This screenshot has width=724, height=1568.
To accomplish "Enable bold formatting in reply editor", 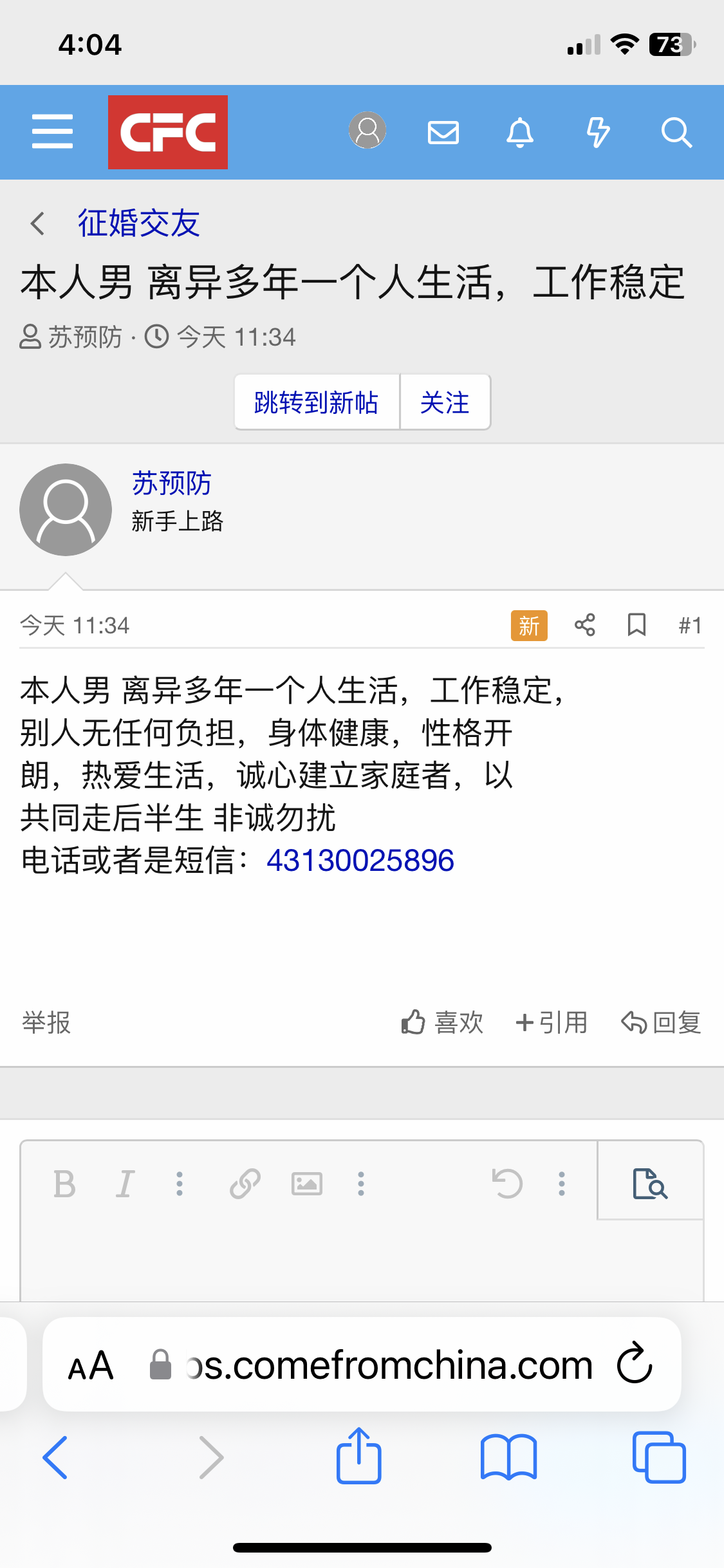I will point(64,1184).
